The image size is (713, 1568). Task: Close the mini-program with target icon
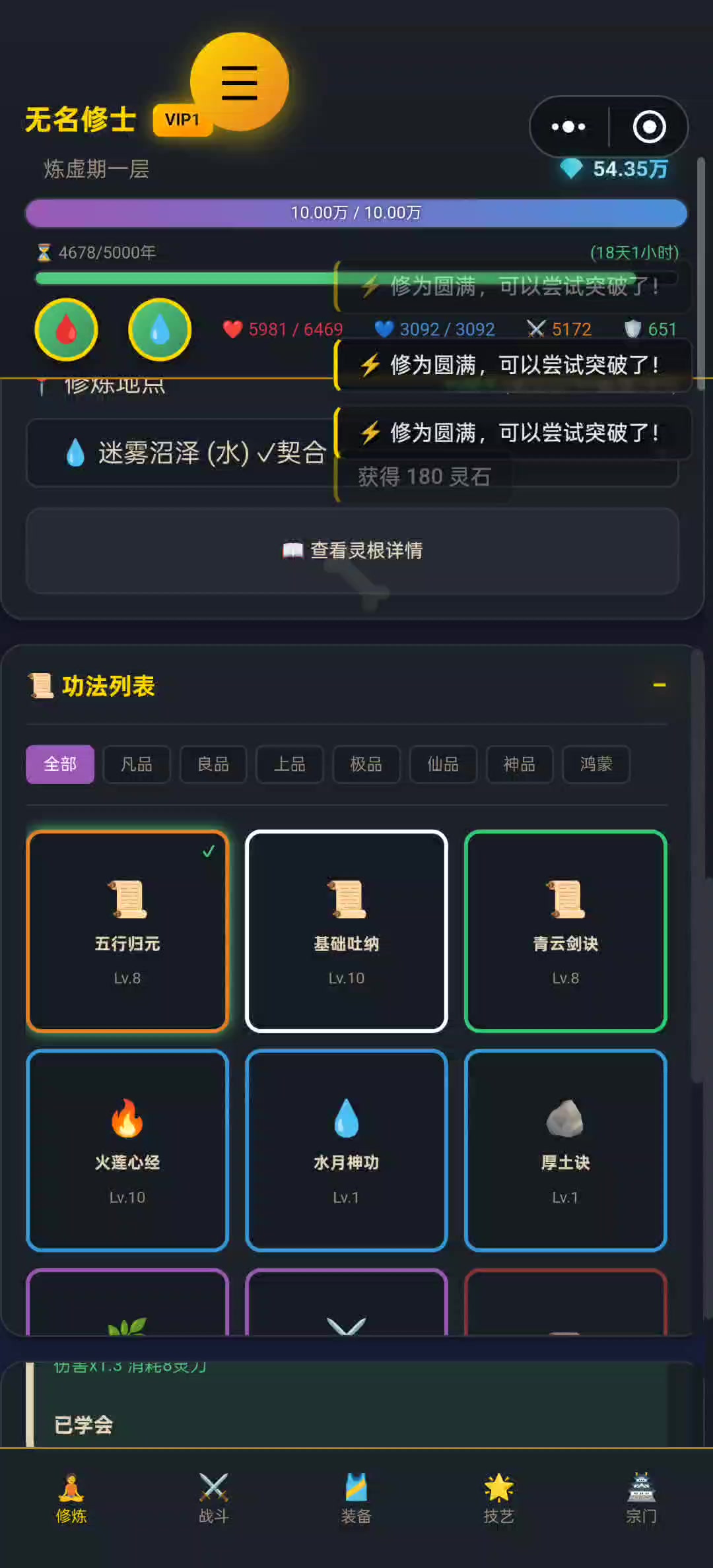tap(649, 127)
